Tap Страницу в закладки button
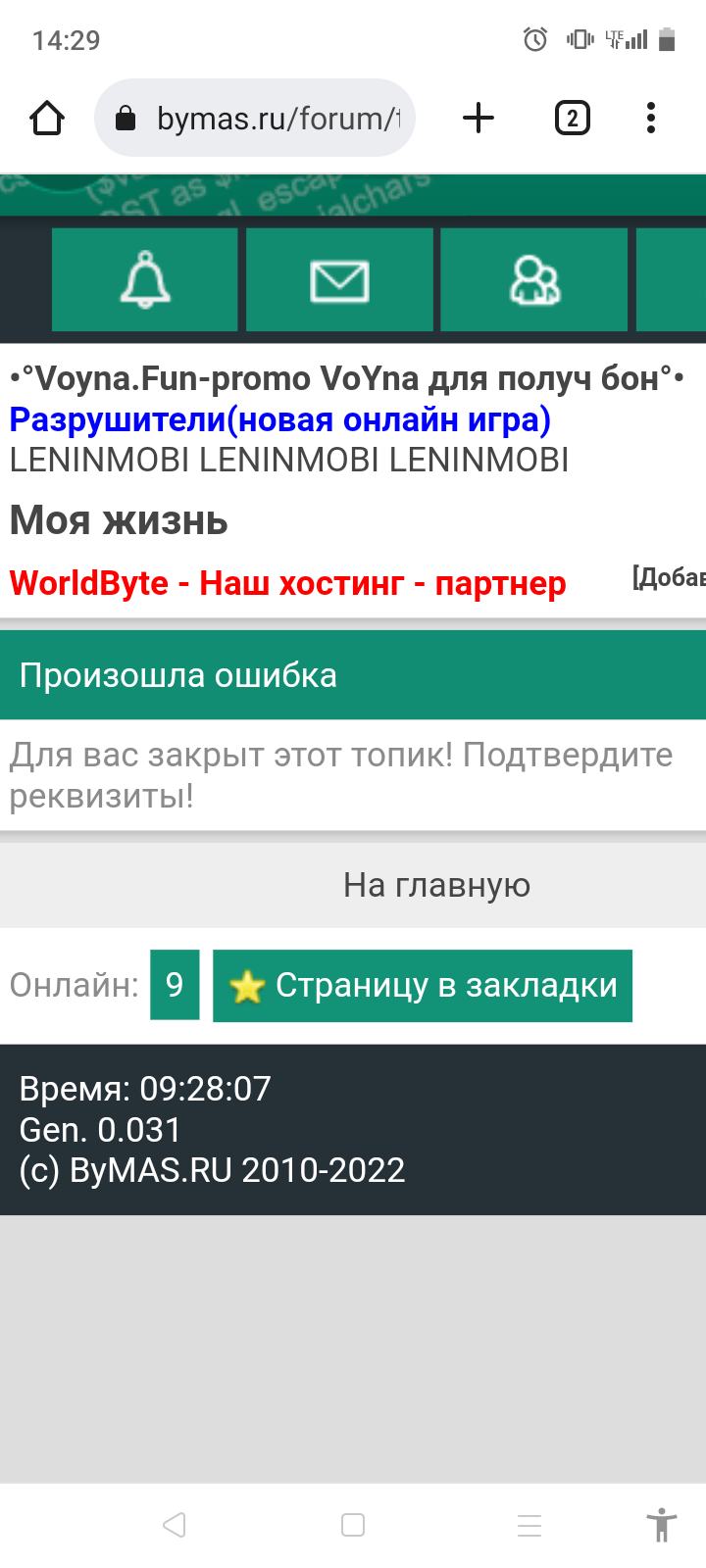 423,985
